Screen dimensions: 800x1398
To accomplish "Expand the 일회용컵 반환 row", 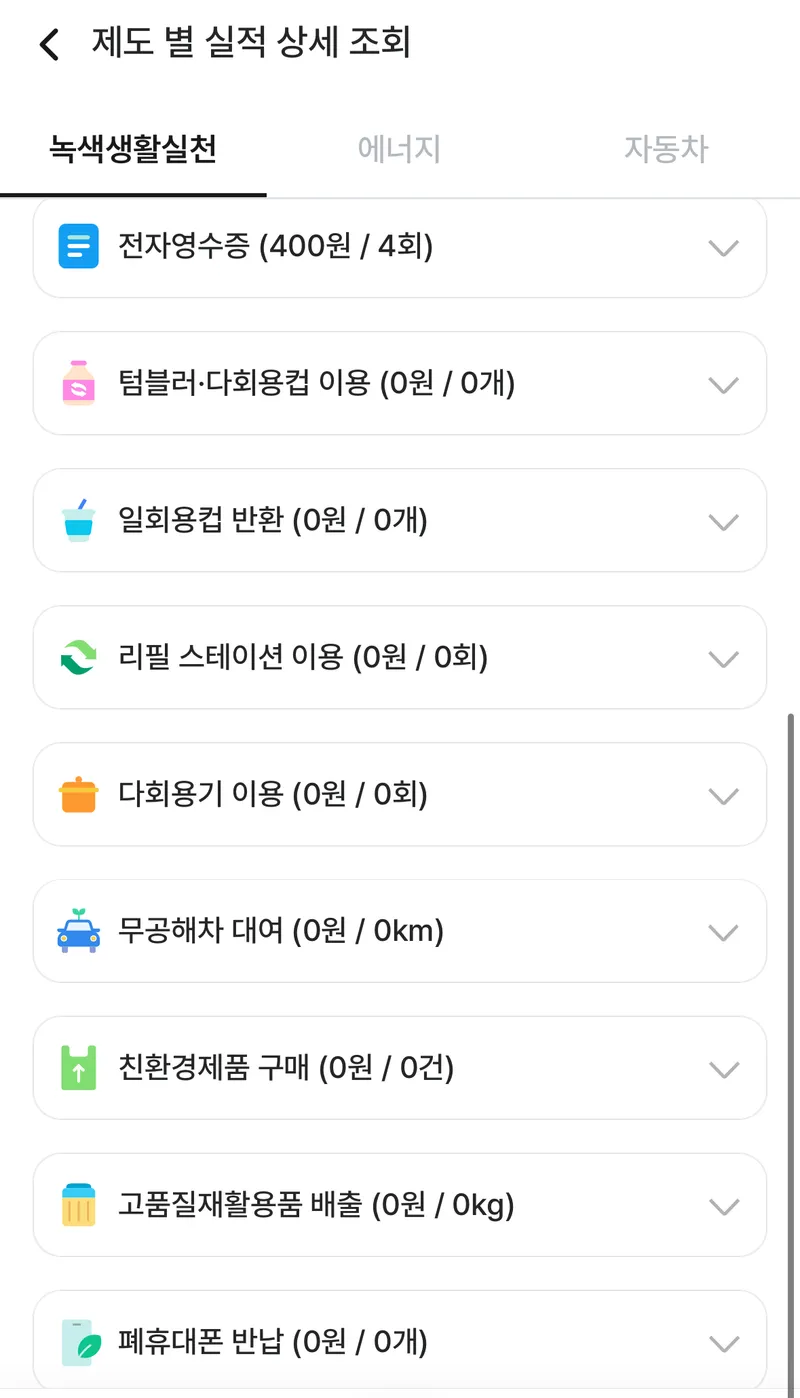I will (x=400, y=521).
